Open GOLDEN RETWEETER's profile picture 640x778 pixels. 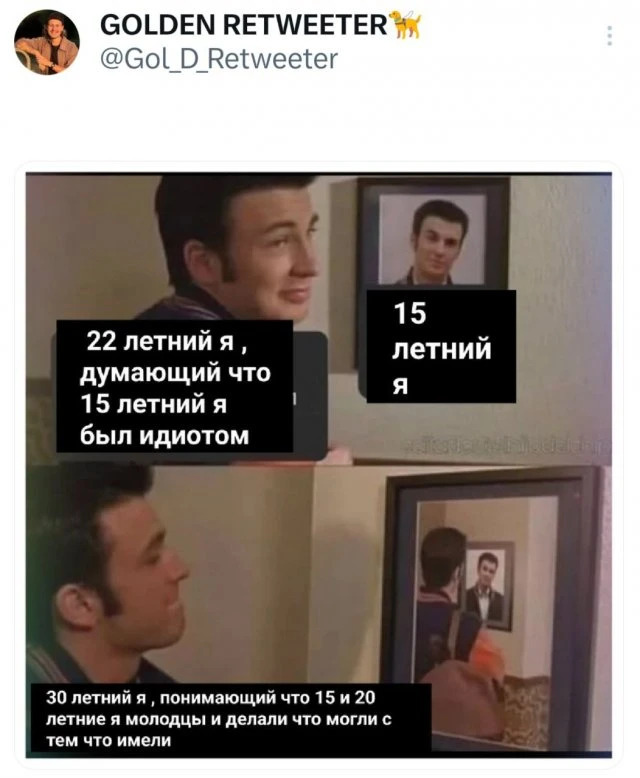(x=47, y=42)
